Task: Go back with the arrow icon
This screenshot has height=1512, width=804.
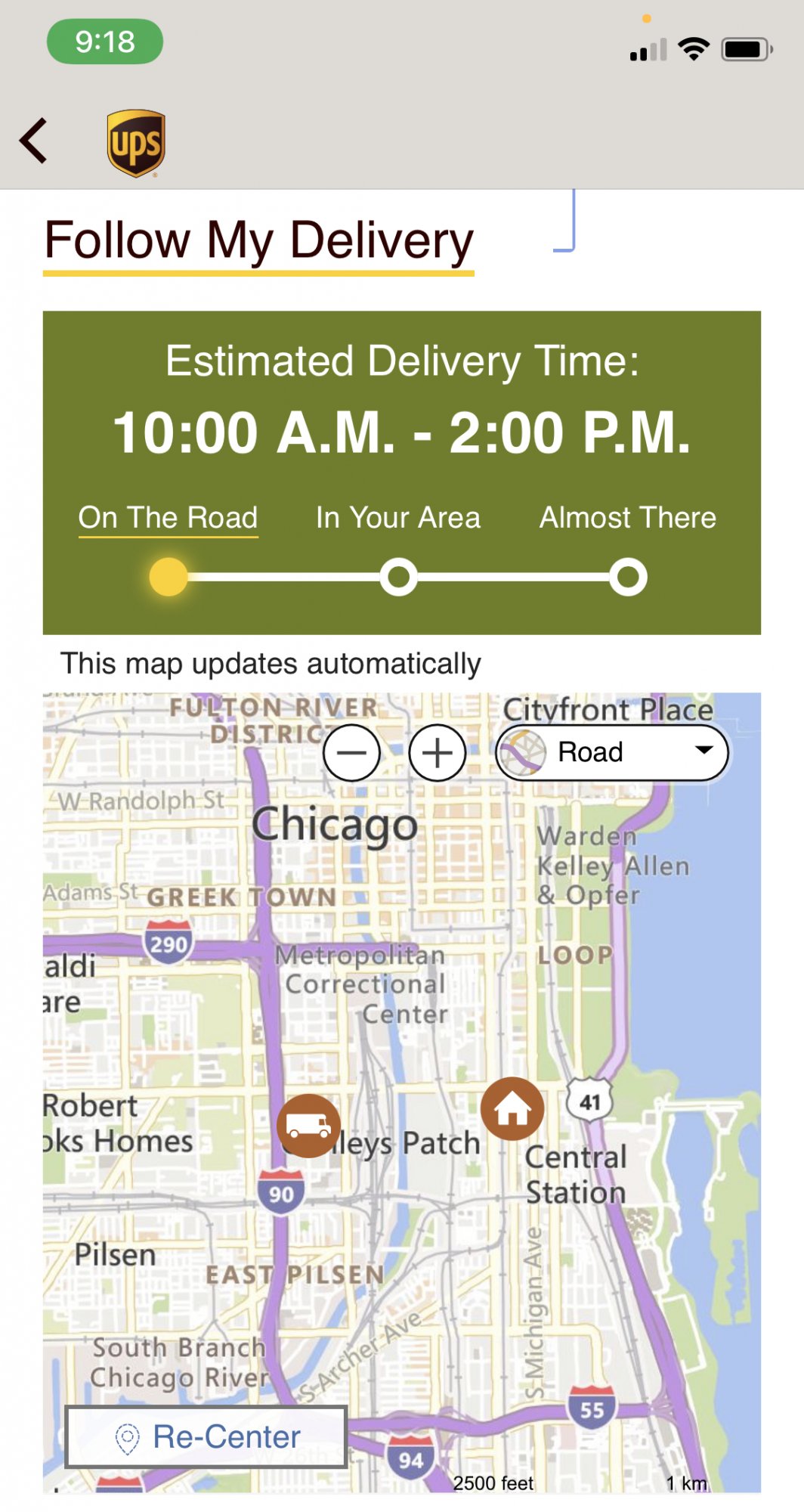Action: pos(34,141)
